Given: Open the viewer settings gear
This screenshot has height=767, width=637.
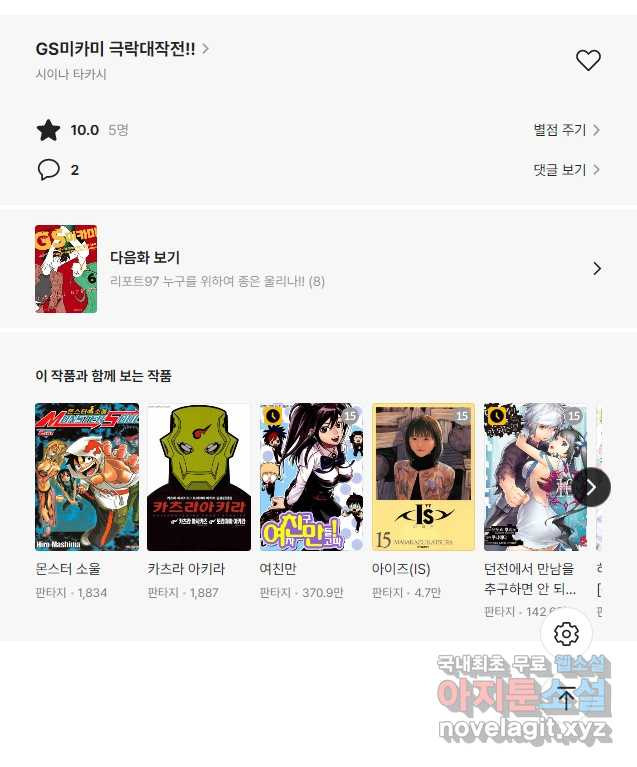Looking at the screenshot, I should point(566,634).
